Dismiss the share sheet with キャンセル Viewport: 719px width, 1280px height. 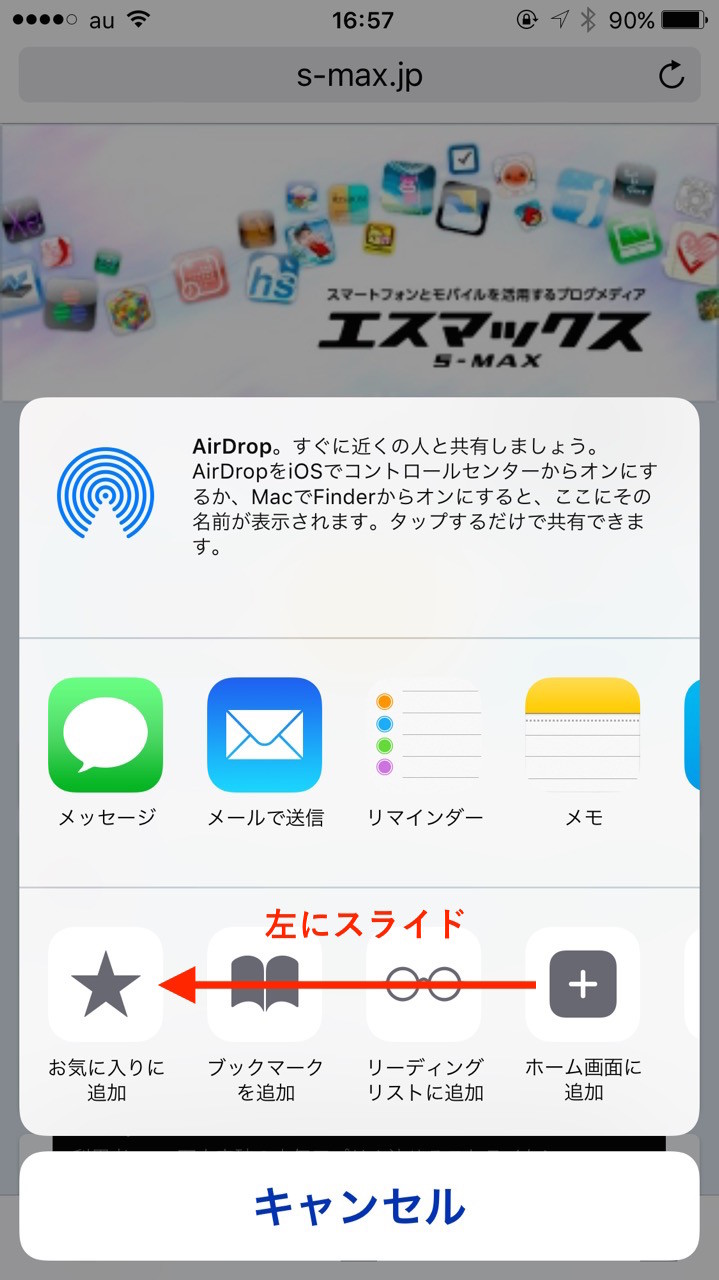[359, 1206]
